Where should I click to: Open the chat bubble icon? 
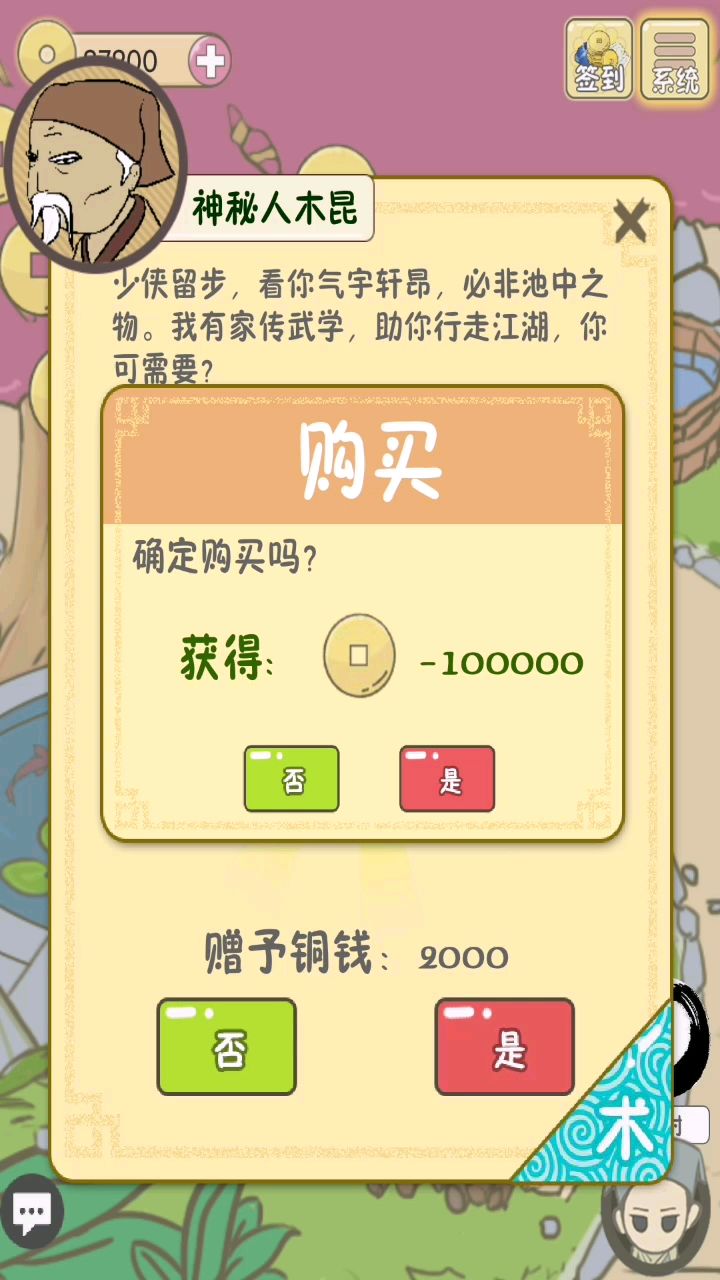tap(32, 1214)
